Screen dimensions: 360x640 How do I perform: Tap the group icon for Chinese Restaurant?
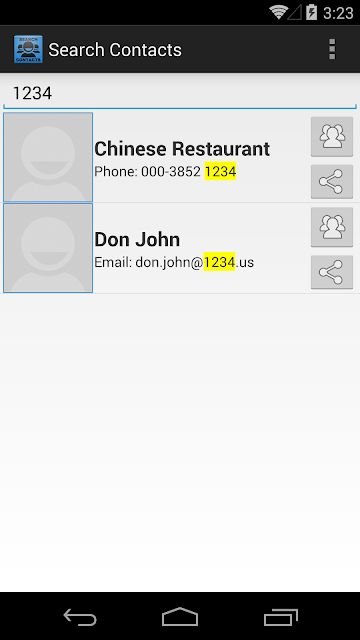tap(332, 136)
